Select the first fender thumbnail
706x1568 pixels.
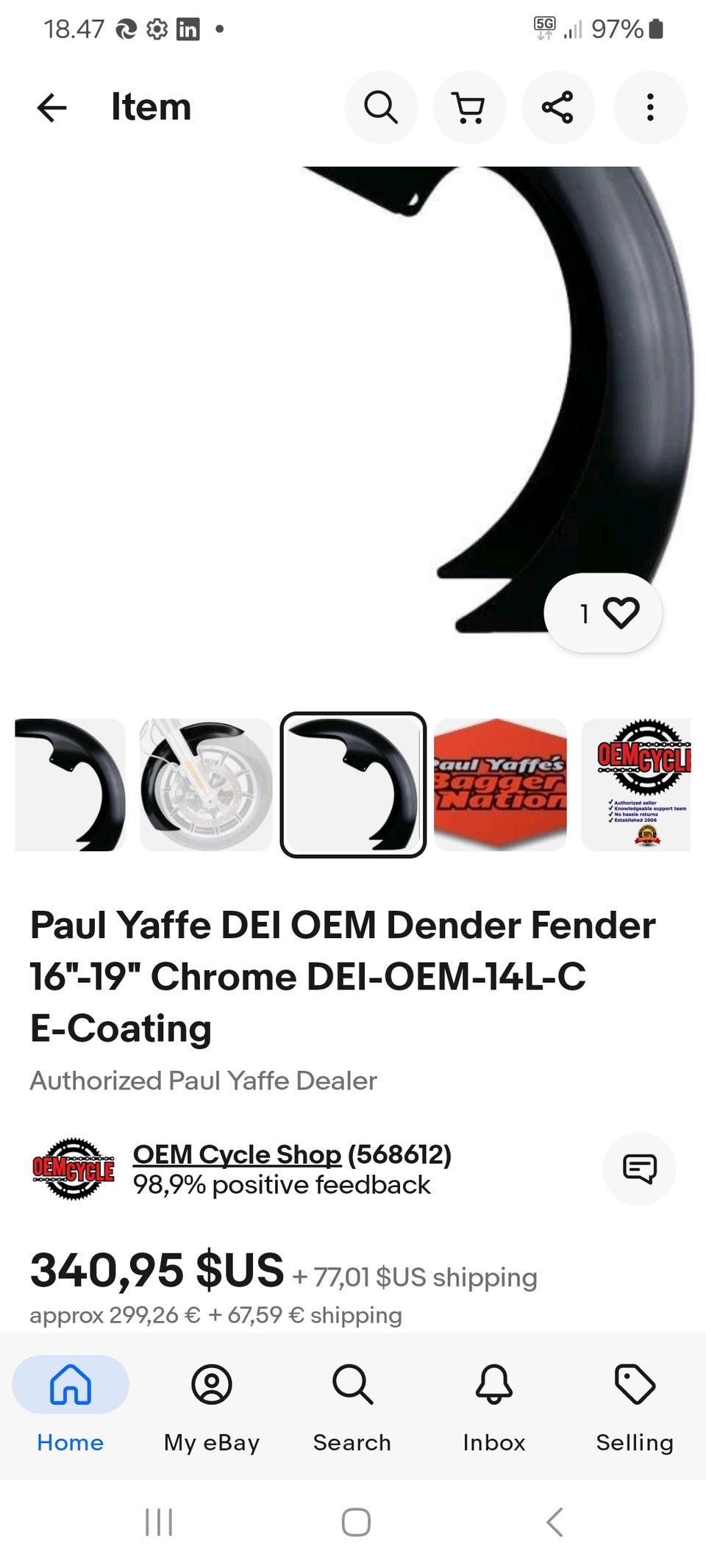(x=70, y=784)
